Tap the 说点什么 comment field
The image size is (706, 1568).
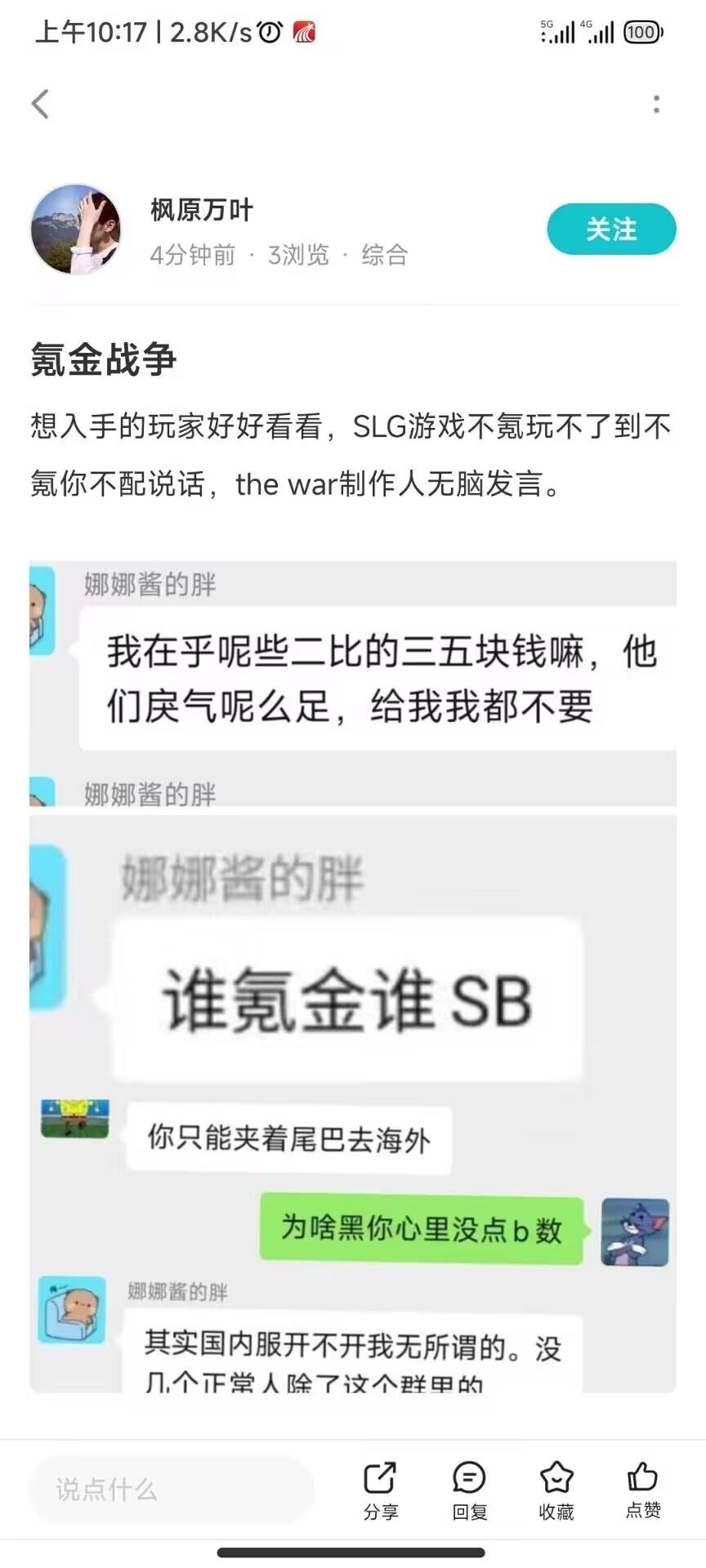(172, 1490)
